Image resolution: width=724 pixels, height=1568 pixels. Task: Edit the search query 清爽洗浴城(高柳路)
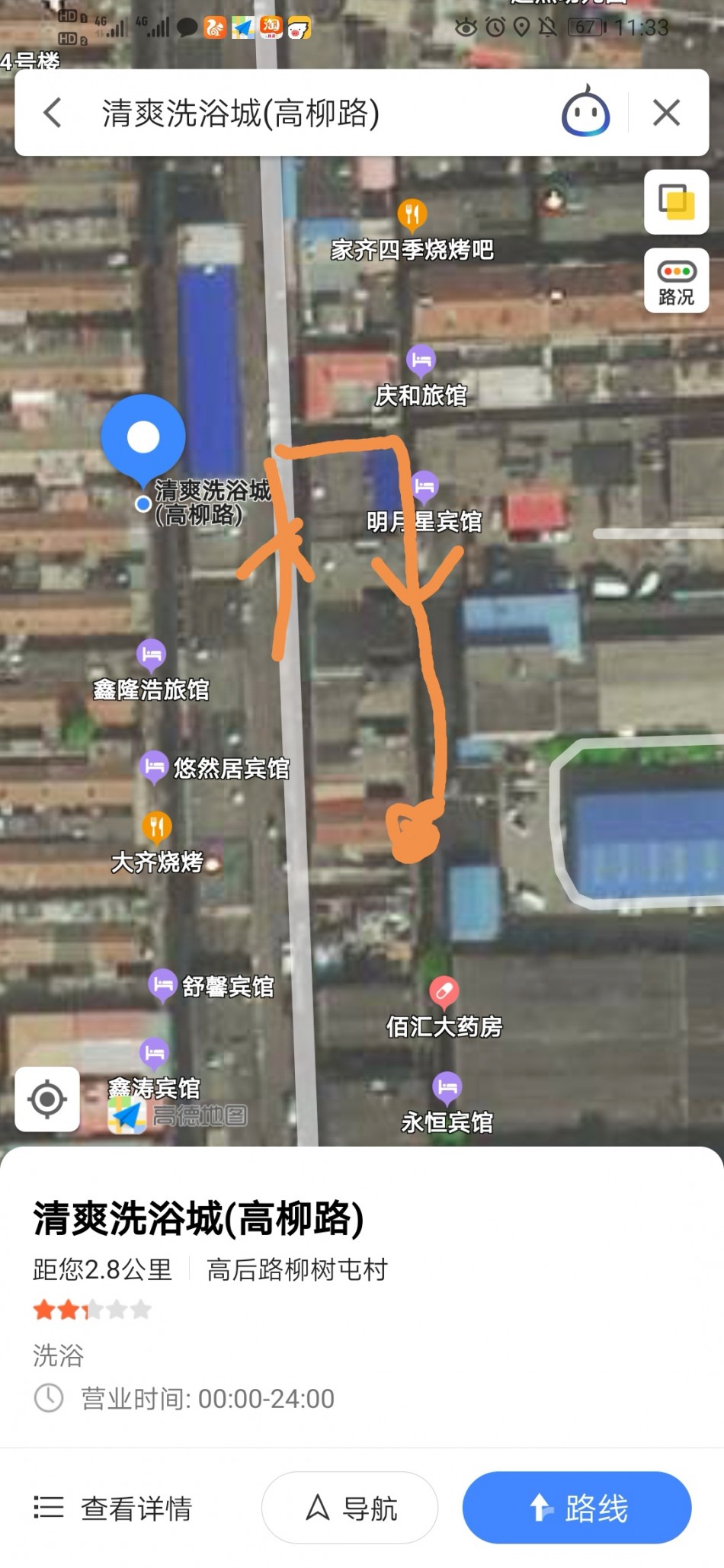[x=305, y=114]
